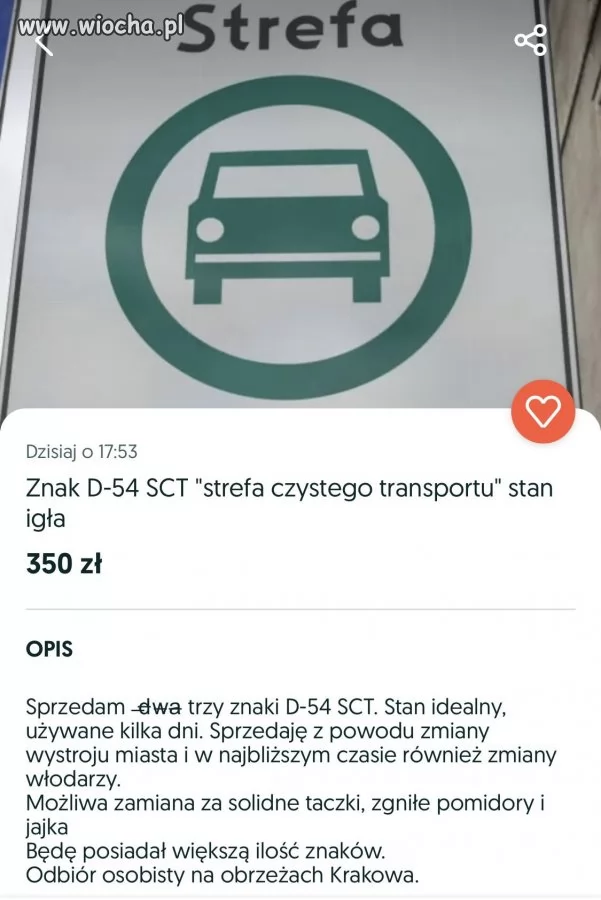Go back using the top arrow

tap(43, 44)
